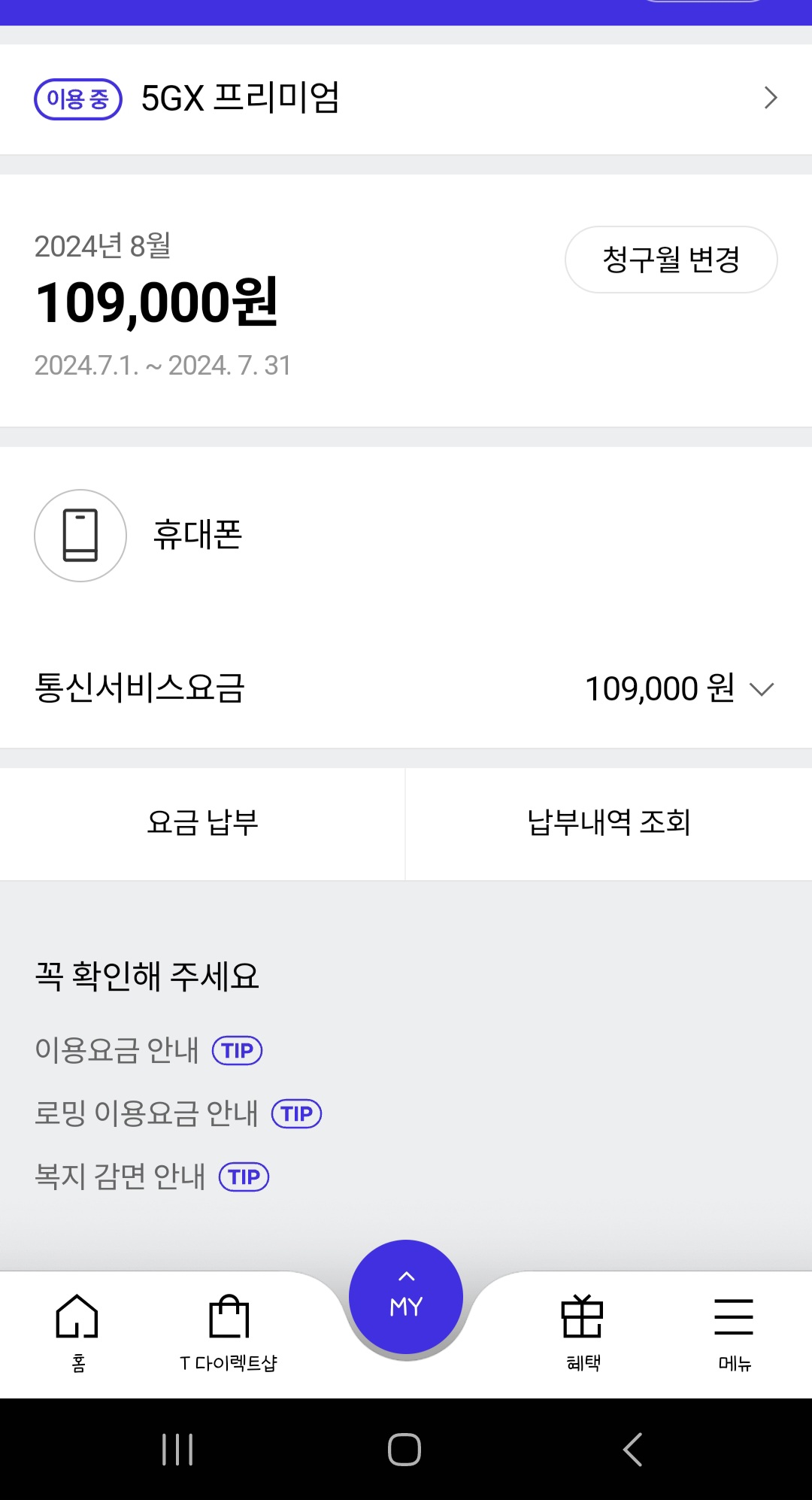
Task: Open the 메뉴 tab
Action: (x=734, y=1331)
